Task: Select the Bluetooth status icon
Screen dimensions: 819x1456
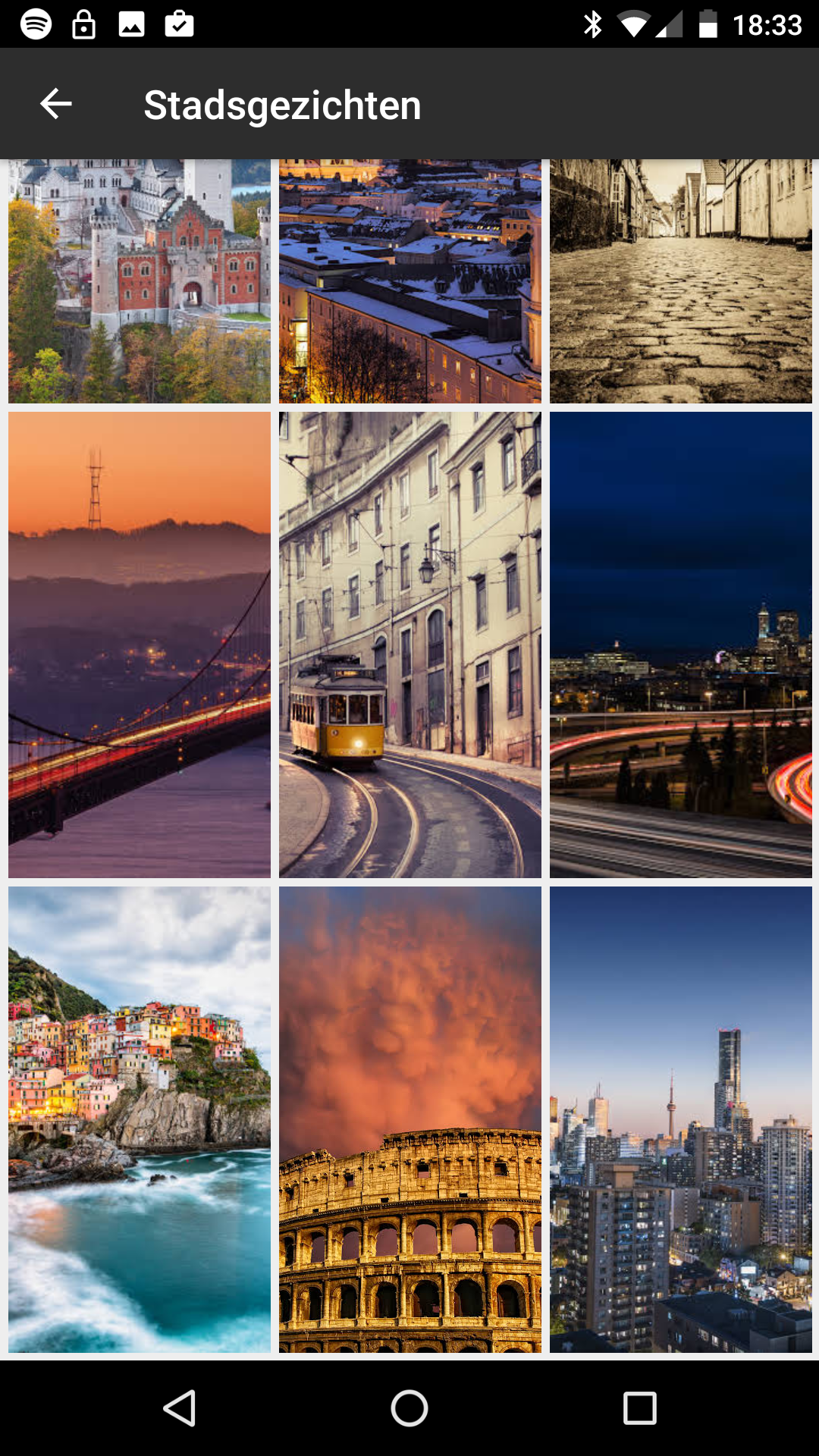Action: point(593,25)
